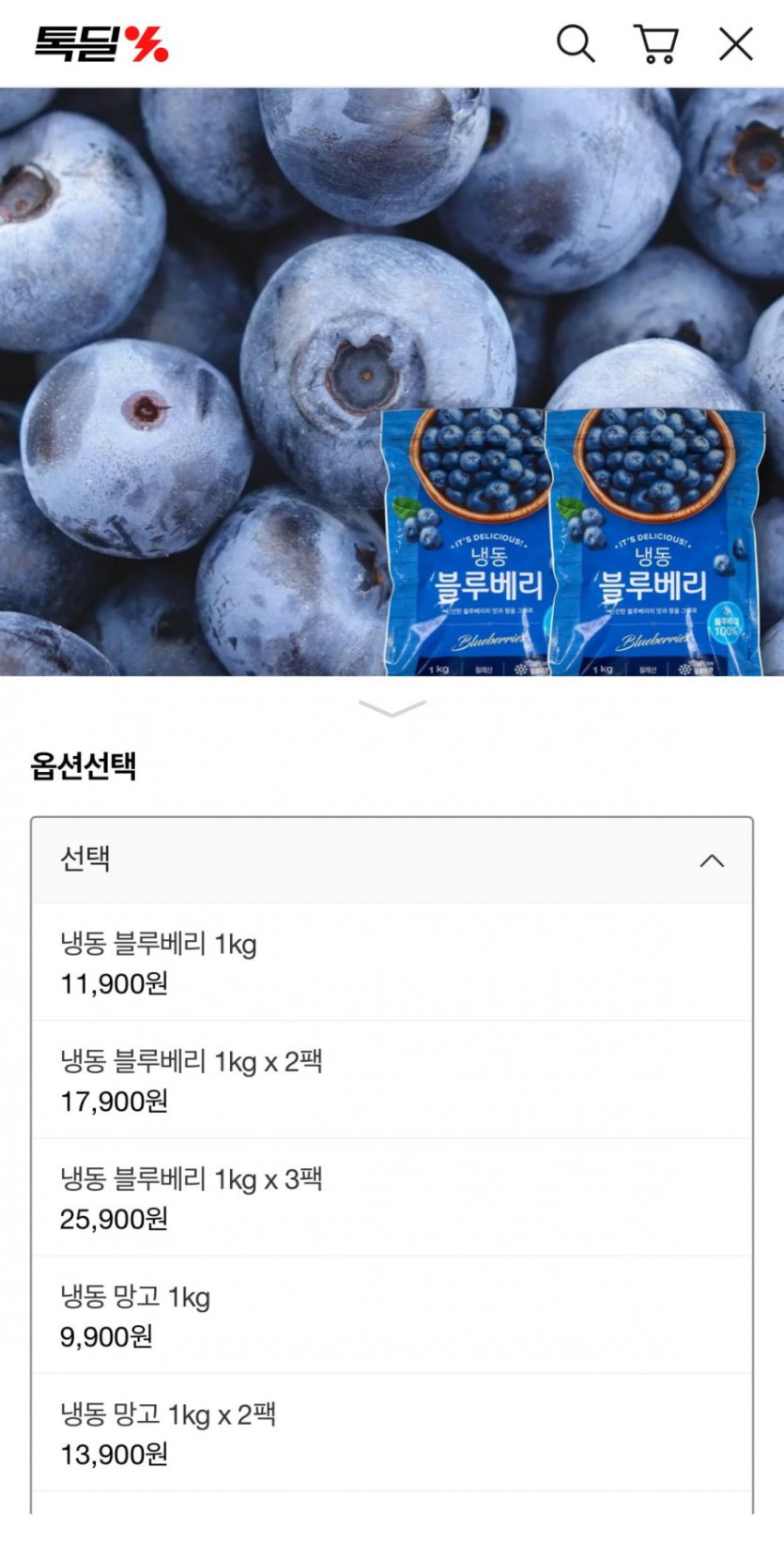Collapse the option sheet with the down chevron
Screen dimensions: 784x1542
tap(392, 708)
